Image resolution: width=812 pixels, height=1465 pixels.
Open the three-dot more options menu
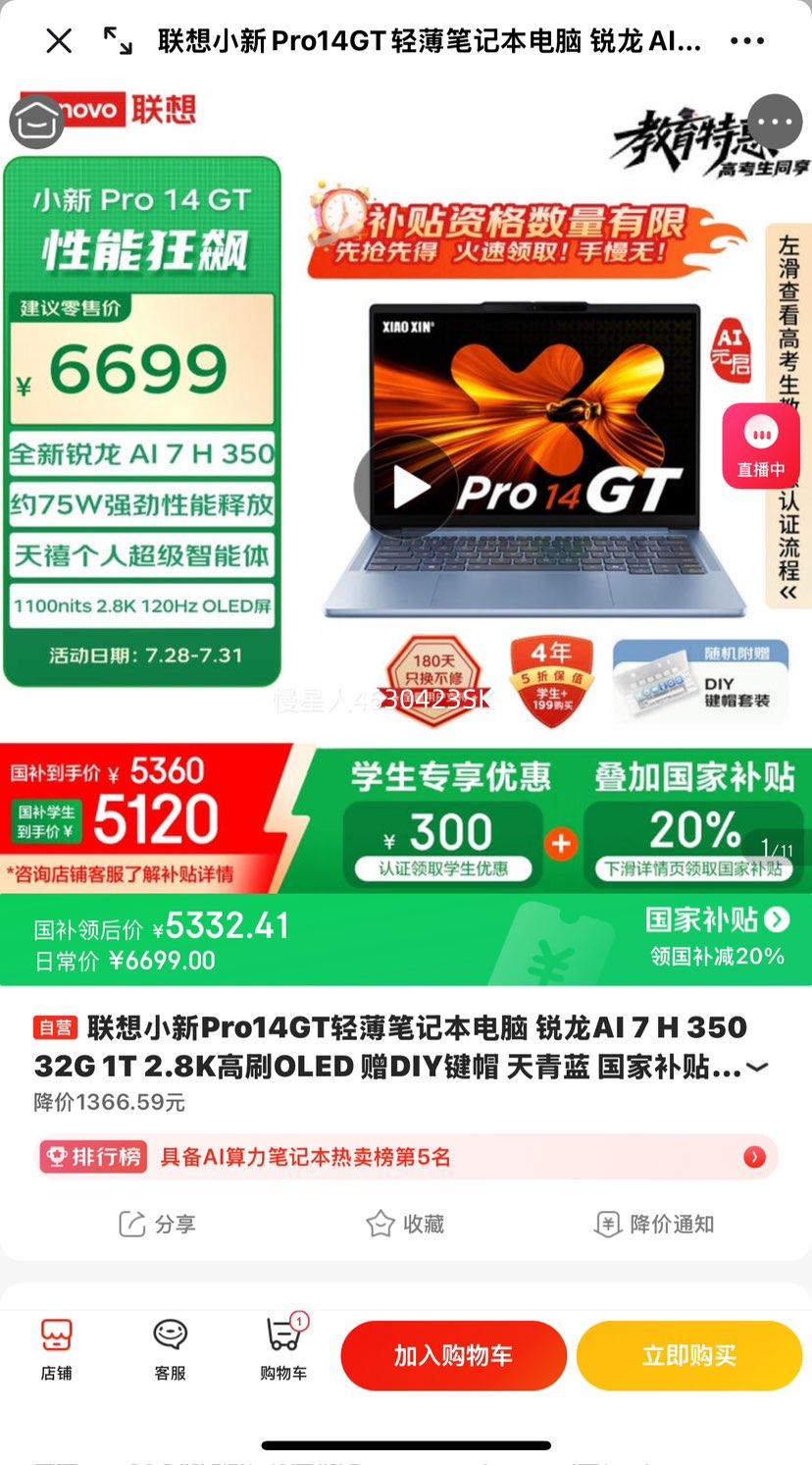pos(747,41)
